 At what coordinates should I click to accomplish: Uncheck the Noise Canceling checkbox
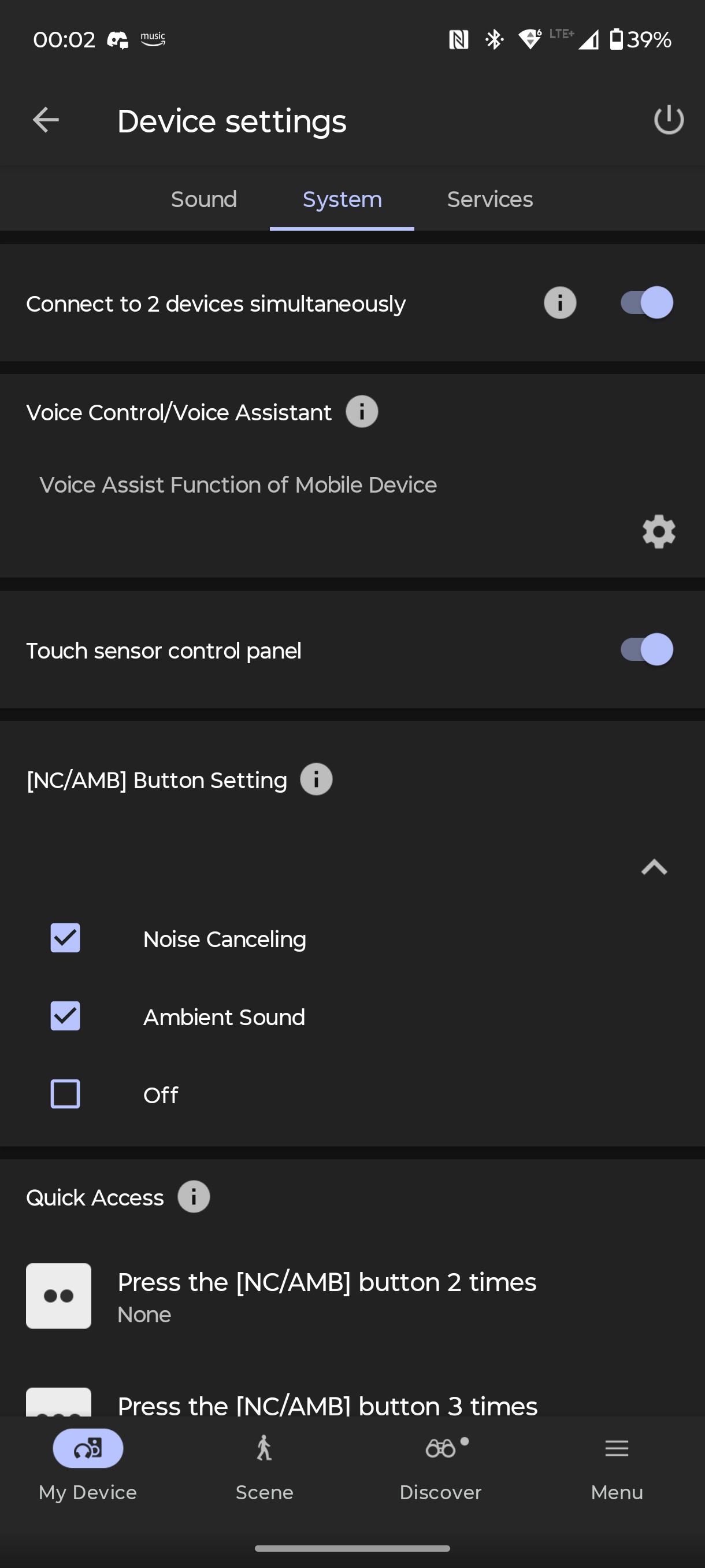pos(65,938)
